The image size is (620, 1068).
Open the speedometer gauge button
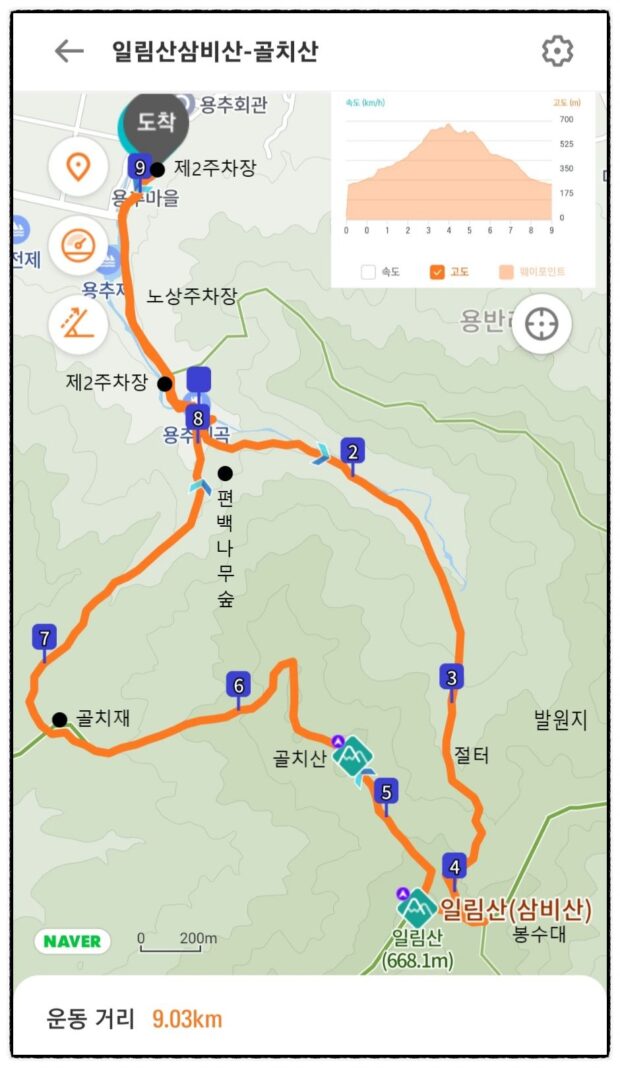(x=78, y=245)
